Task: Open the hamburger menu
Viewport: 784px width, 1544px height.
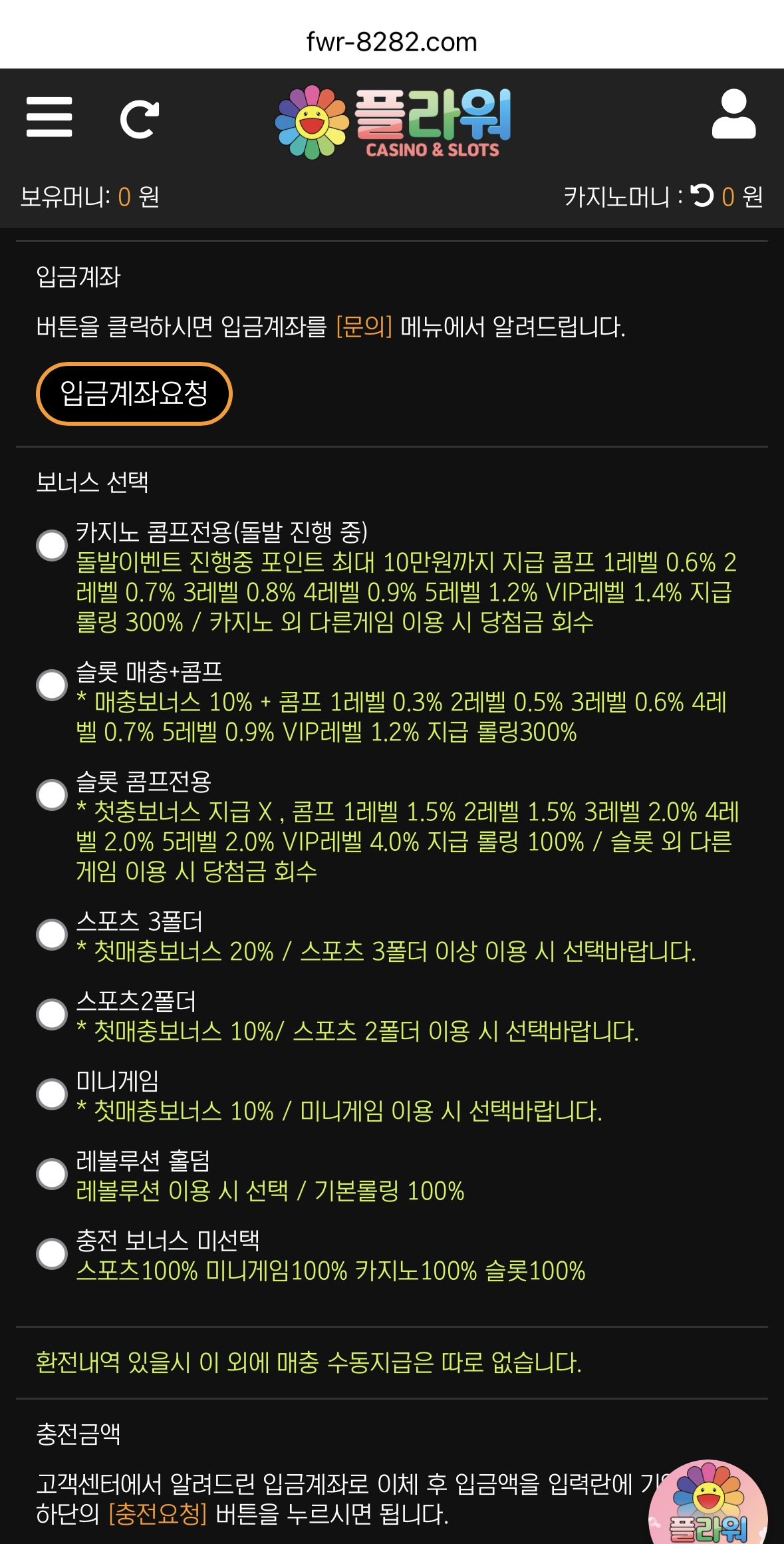Action: 49,117
